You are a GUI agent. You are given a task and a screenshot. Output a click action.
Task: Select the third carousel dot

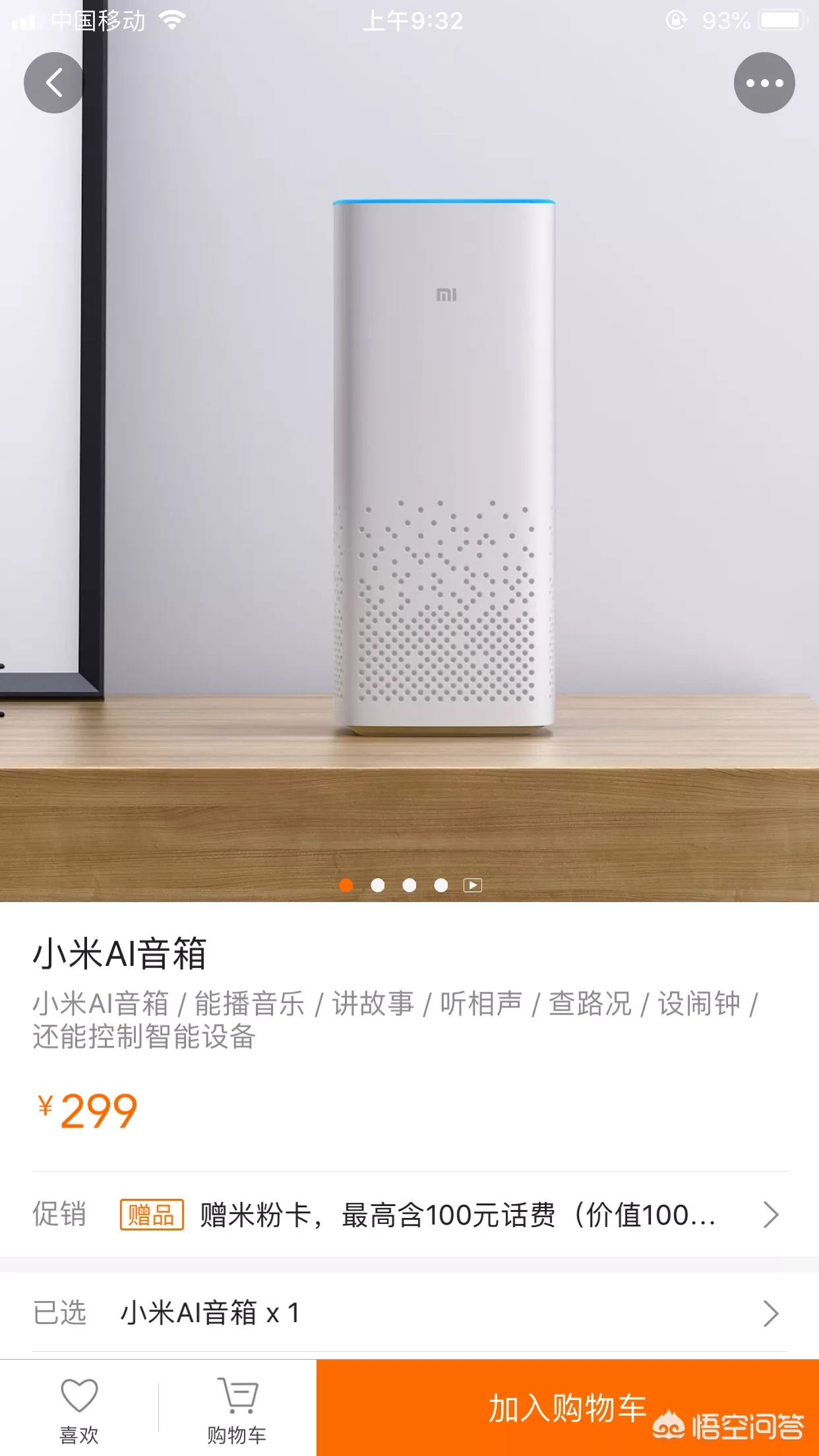click(x=409, y=886)
